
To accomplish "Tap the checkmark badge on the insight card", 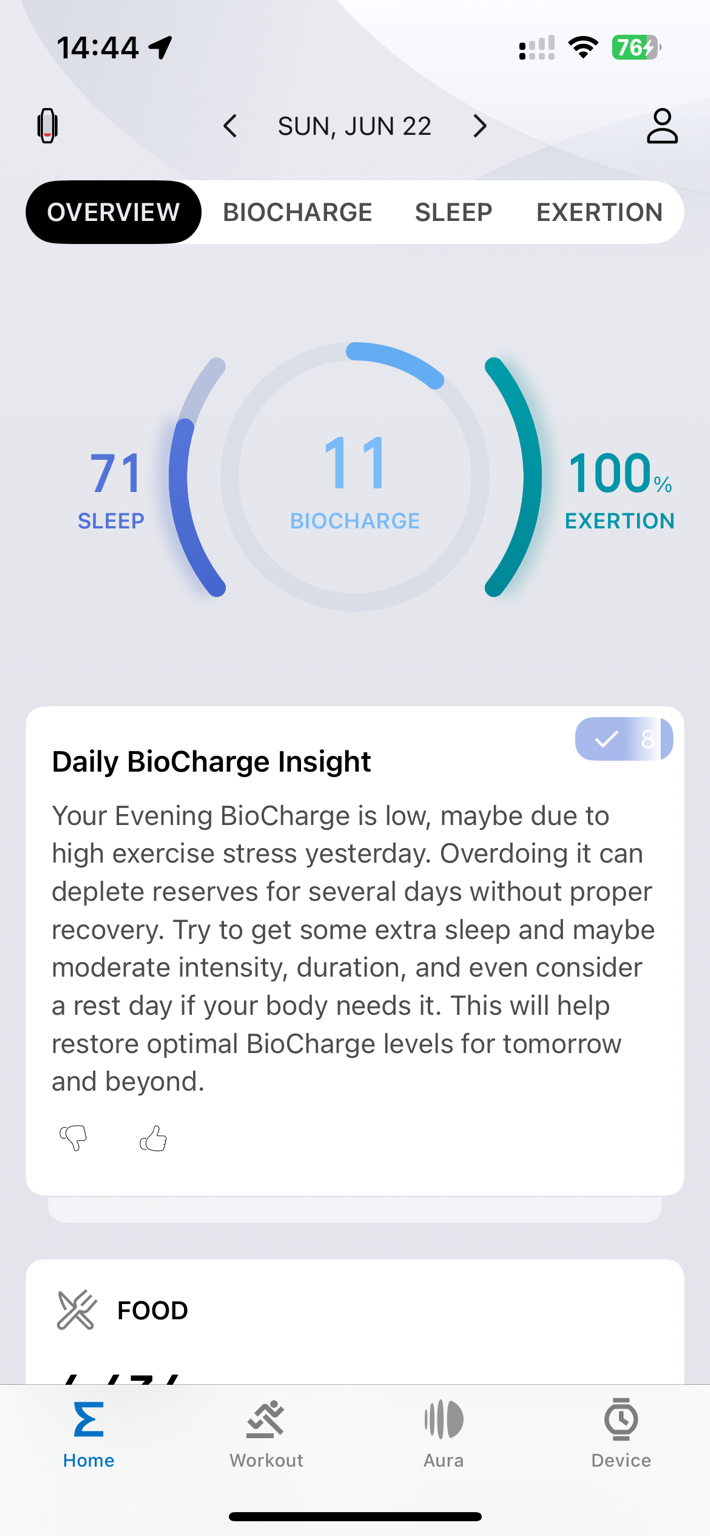I will (x=624, y=739).
